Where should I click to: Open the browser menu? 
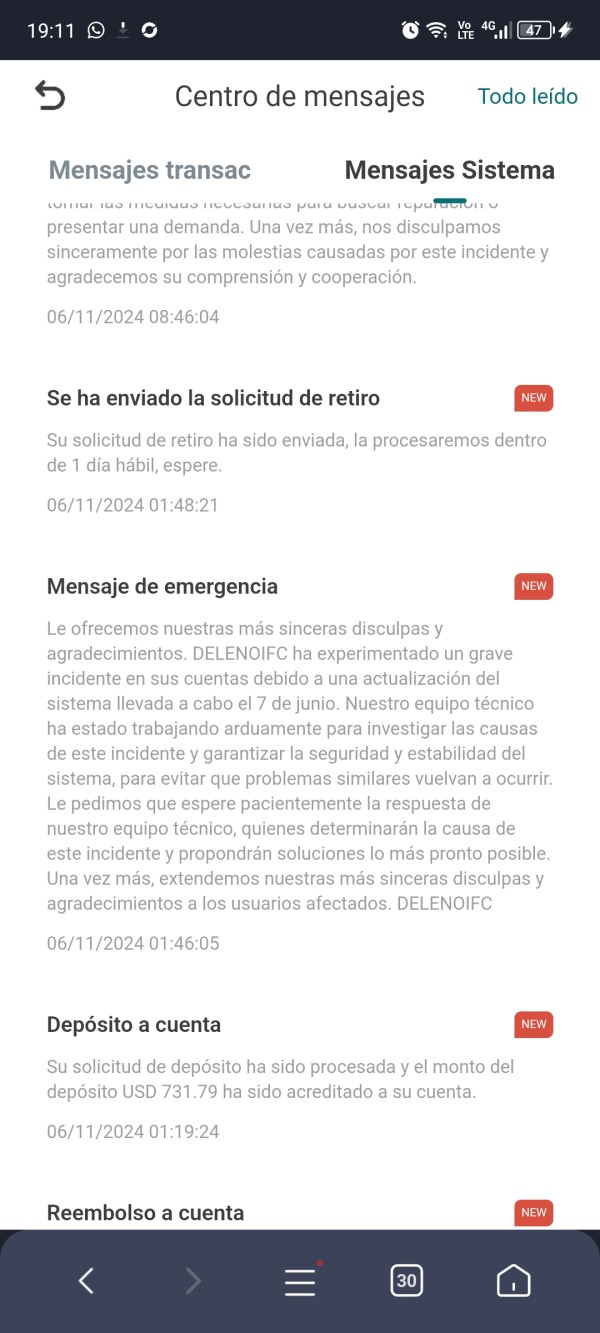300,1280
